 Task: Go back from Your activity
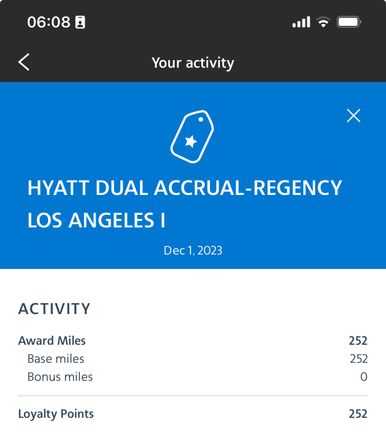pyautogui.click(x=24, y=62)
